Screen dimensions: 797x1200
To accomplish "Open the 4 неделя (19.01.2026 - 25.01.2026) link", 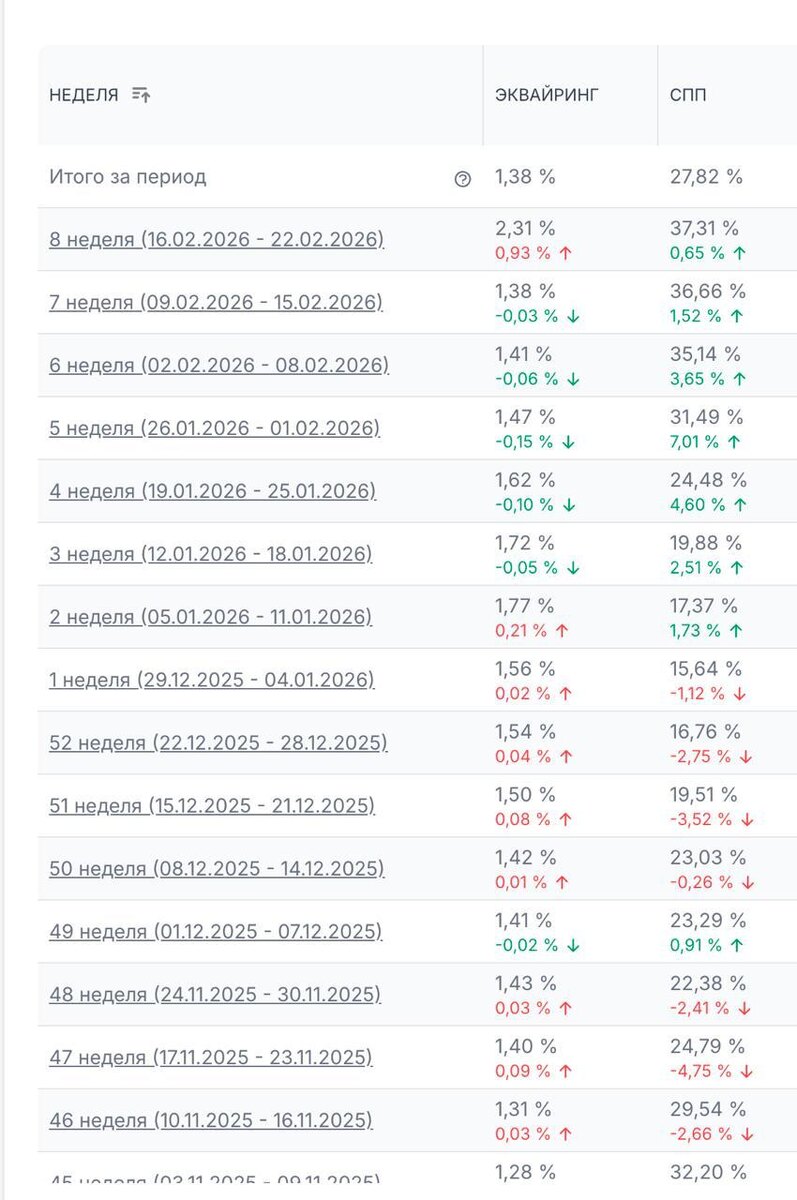I will [213, 492].
